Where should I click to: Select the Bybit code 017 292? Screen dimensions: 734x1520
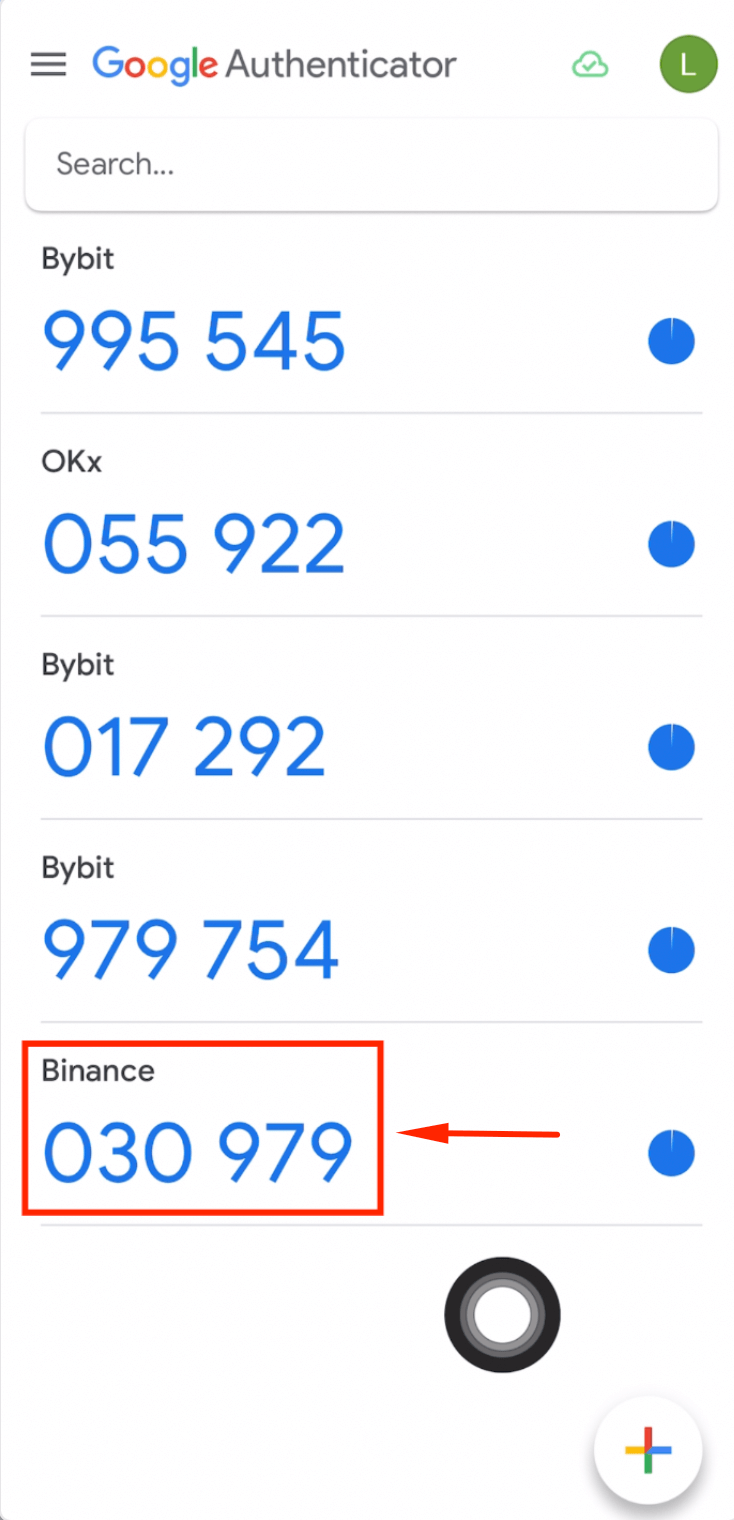(x=185, y=747)
